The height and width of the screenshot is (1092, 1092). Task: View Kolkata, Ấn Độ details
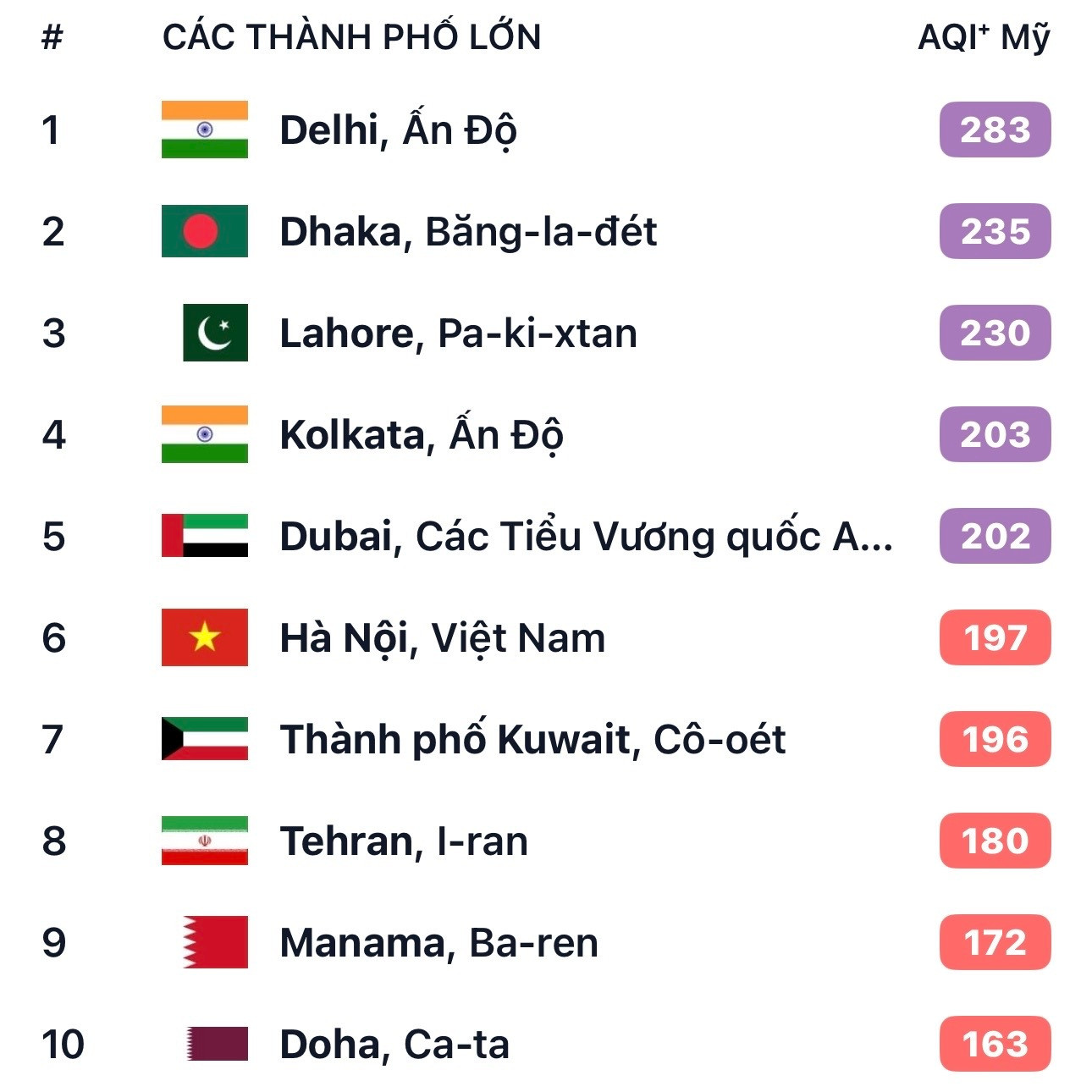click(x=421, y=435)
